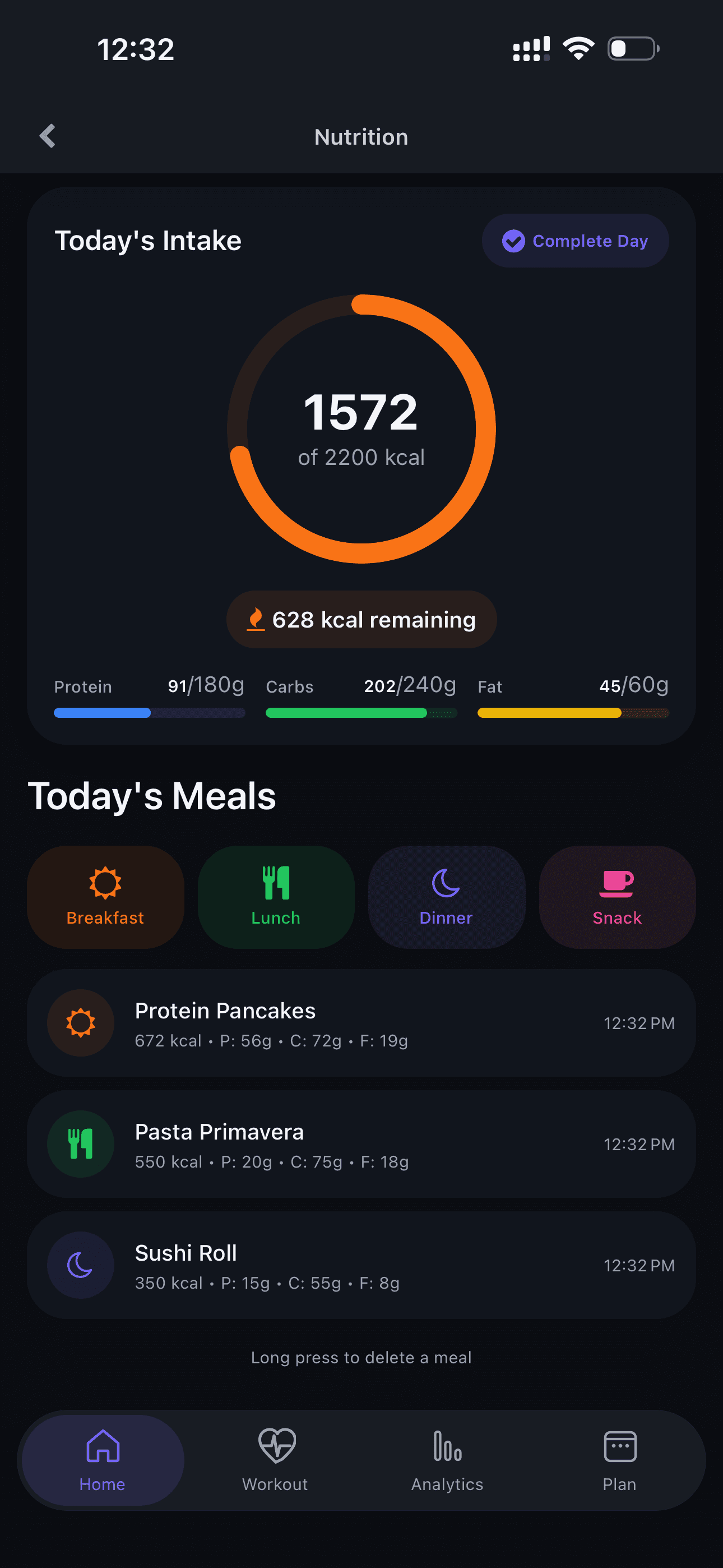723x1568 pixels.
Task: Select the Sushi Roll meal entry
Action: point(361,1266)
